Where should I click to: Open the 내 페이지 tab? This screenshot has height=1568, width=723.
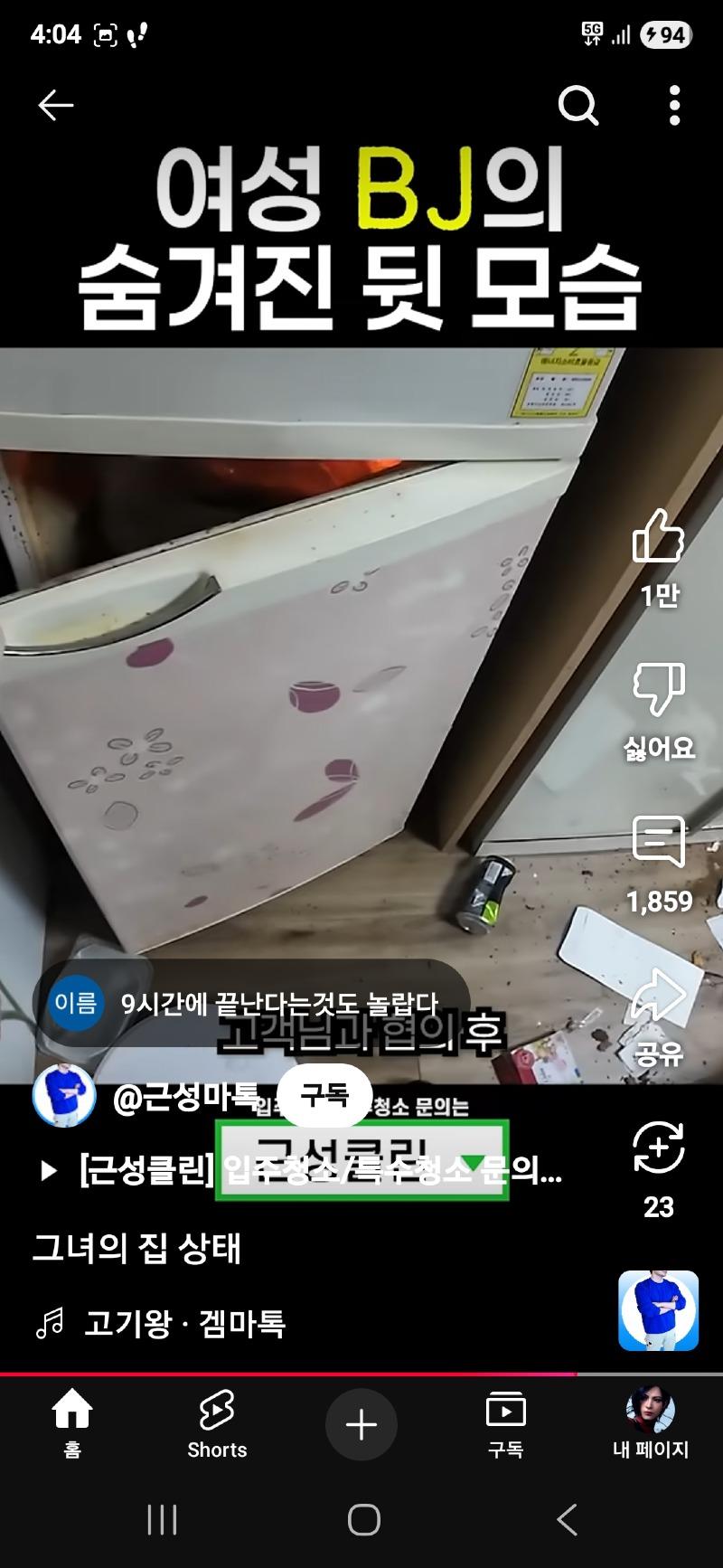(x=651, y=1423)
